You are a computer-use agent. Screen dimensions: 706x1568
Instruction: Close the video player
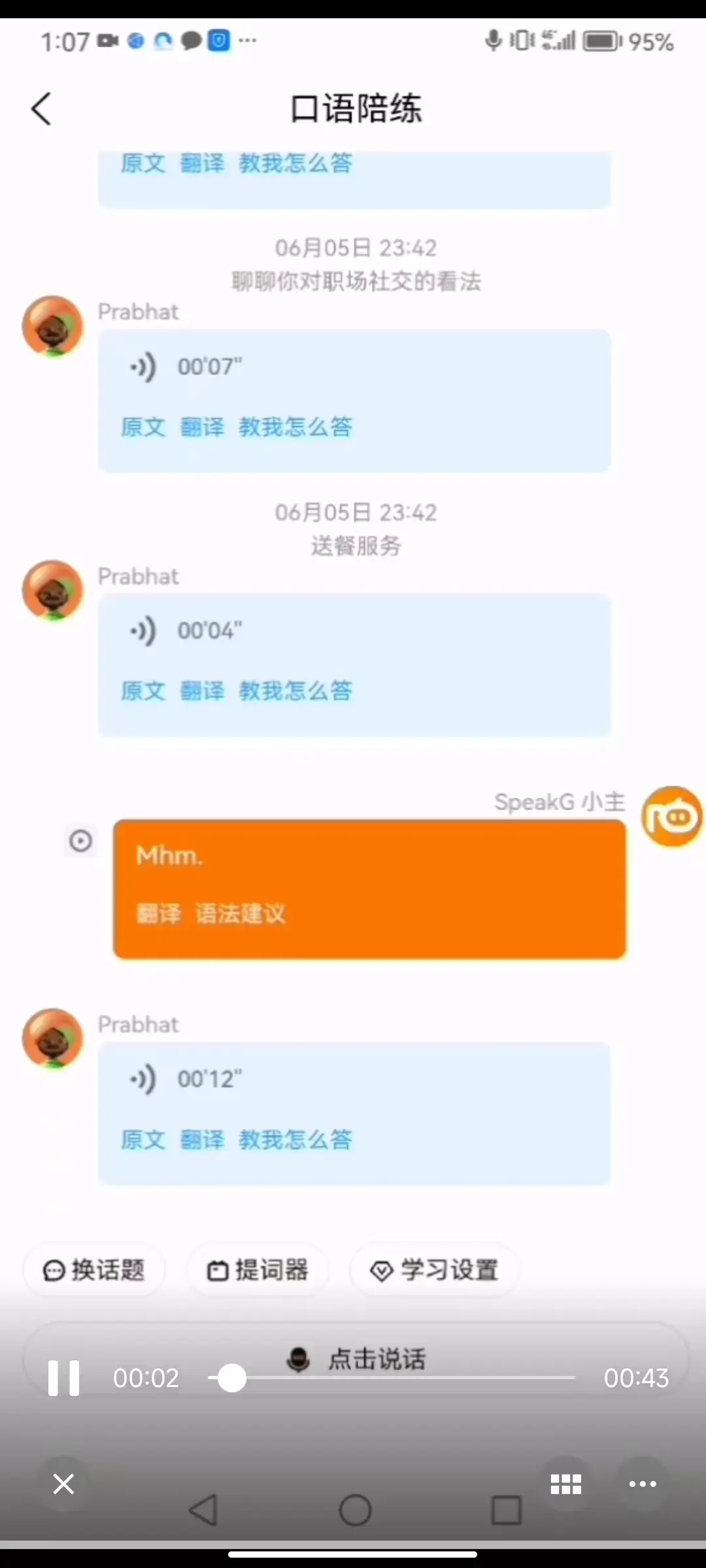point(63,1484)
